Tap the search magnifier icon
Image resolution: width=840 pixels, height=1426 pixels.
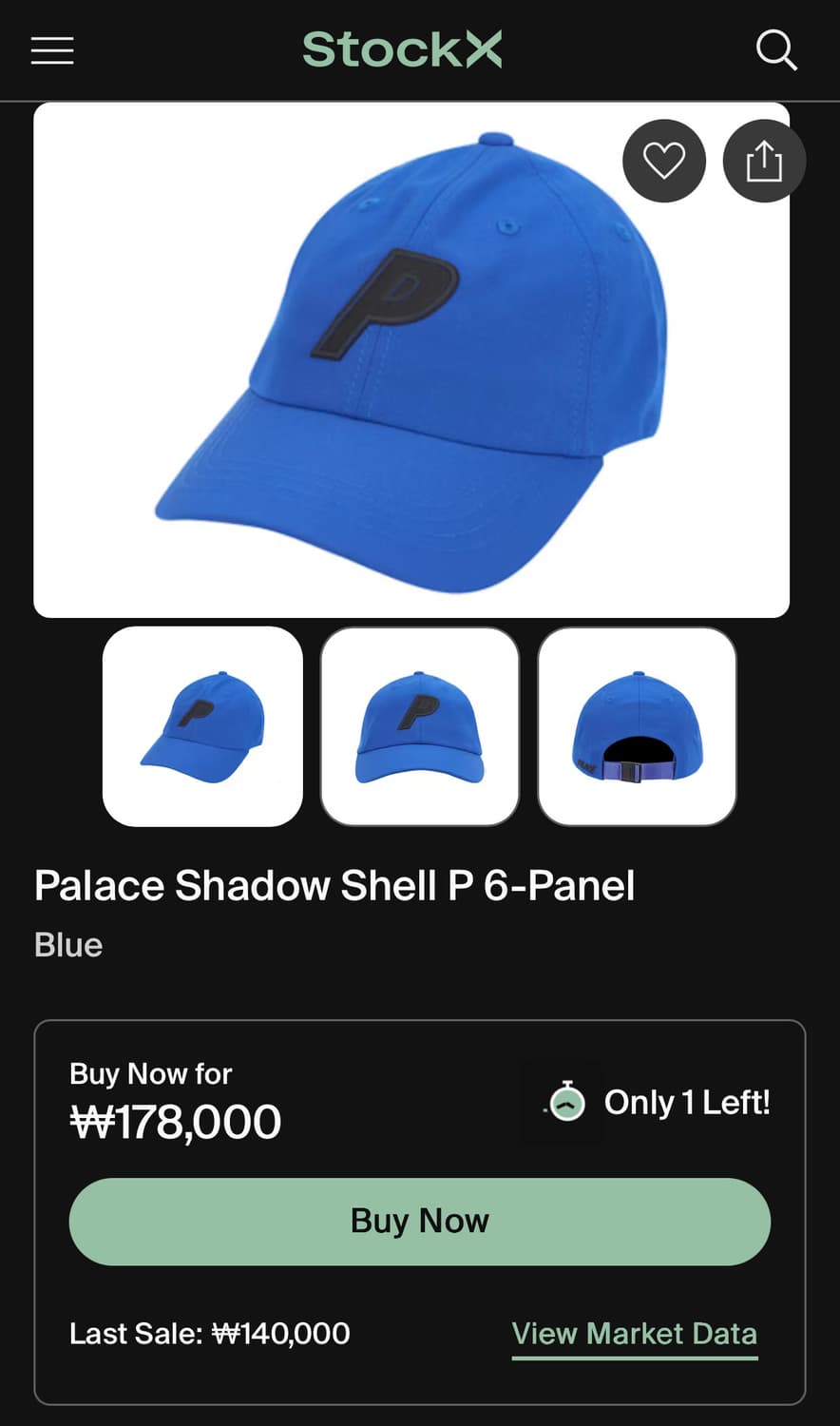point(777,50)
